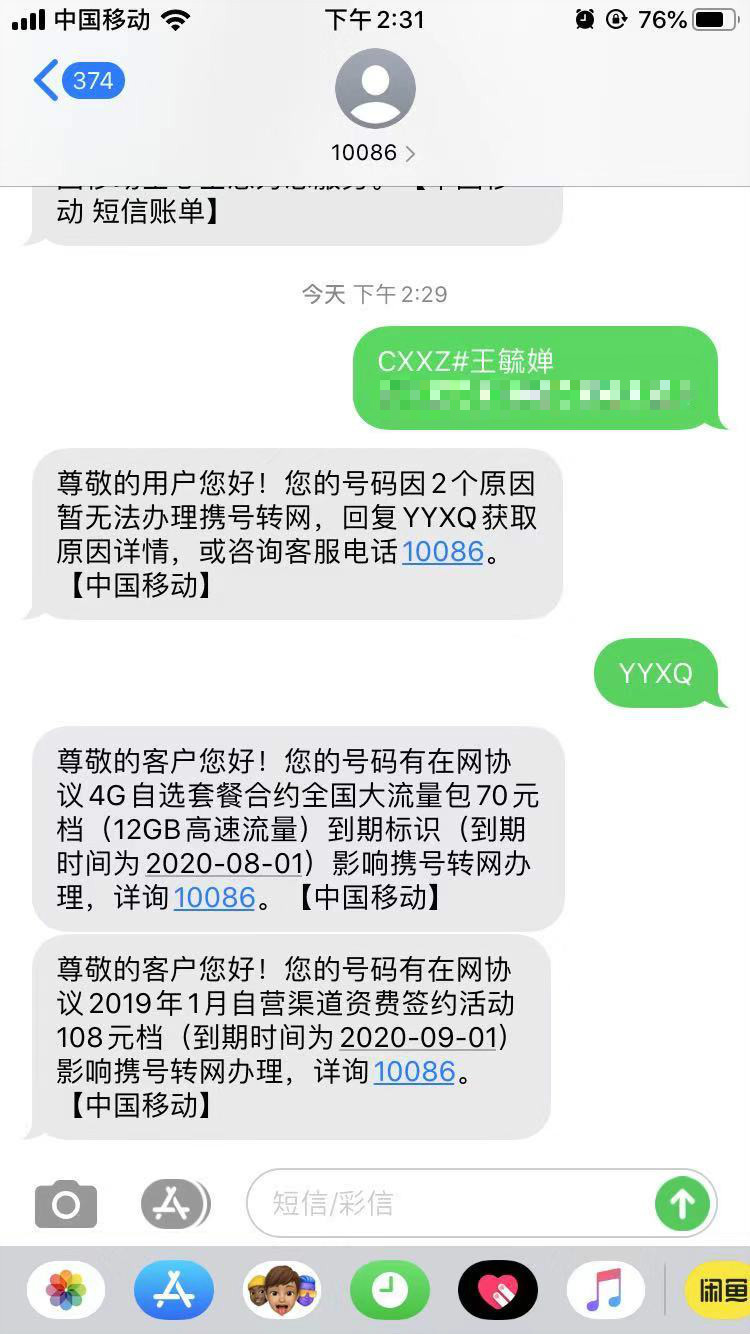The height and width of the screenshot is (1334, 750).
Task: Go back to the messages list
Action: coord(78,80)
